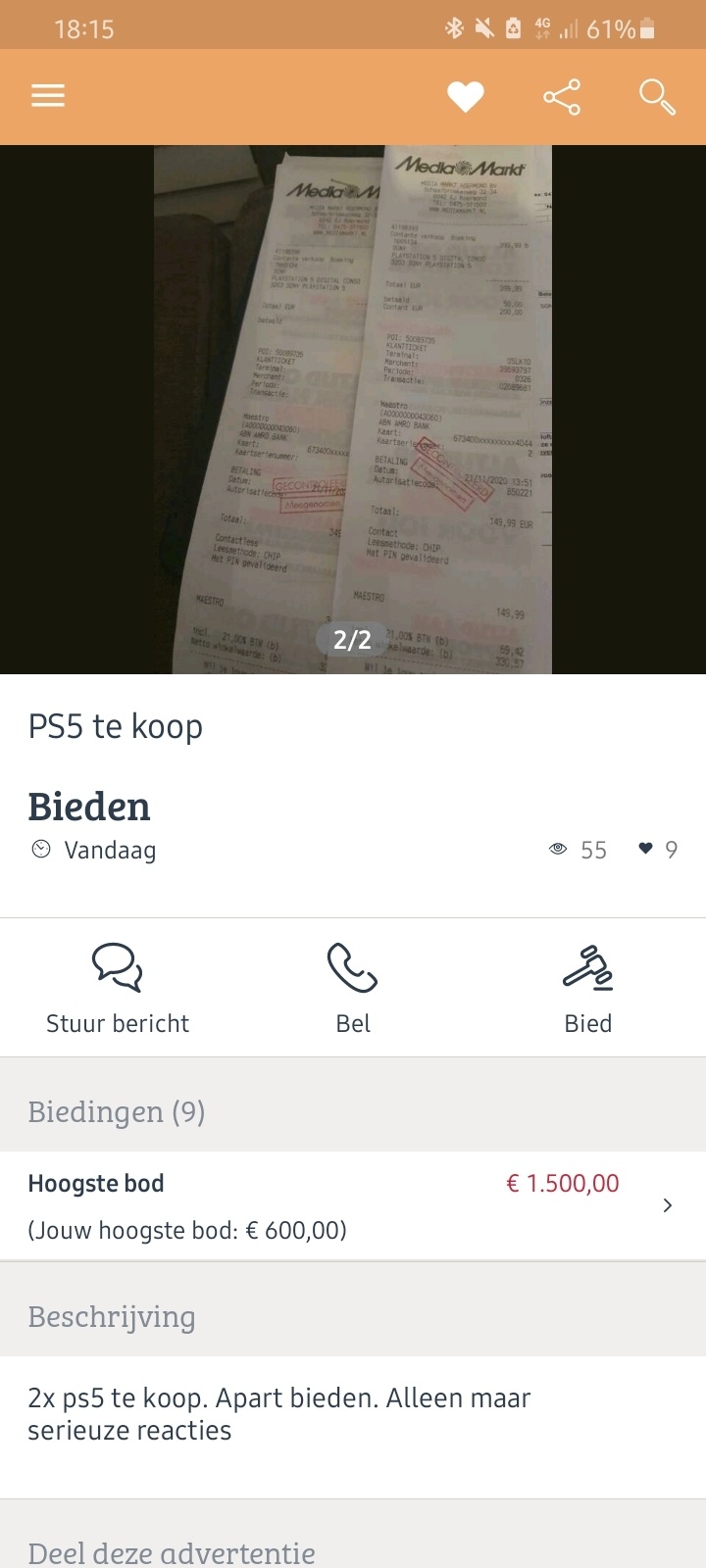Tap the 2/2 image page indicator
Image resolution: width=706 pixels, height=1568 pixels.
[x=352, y=639]
